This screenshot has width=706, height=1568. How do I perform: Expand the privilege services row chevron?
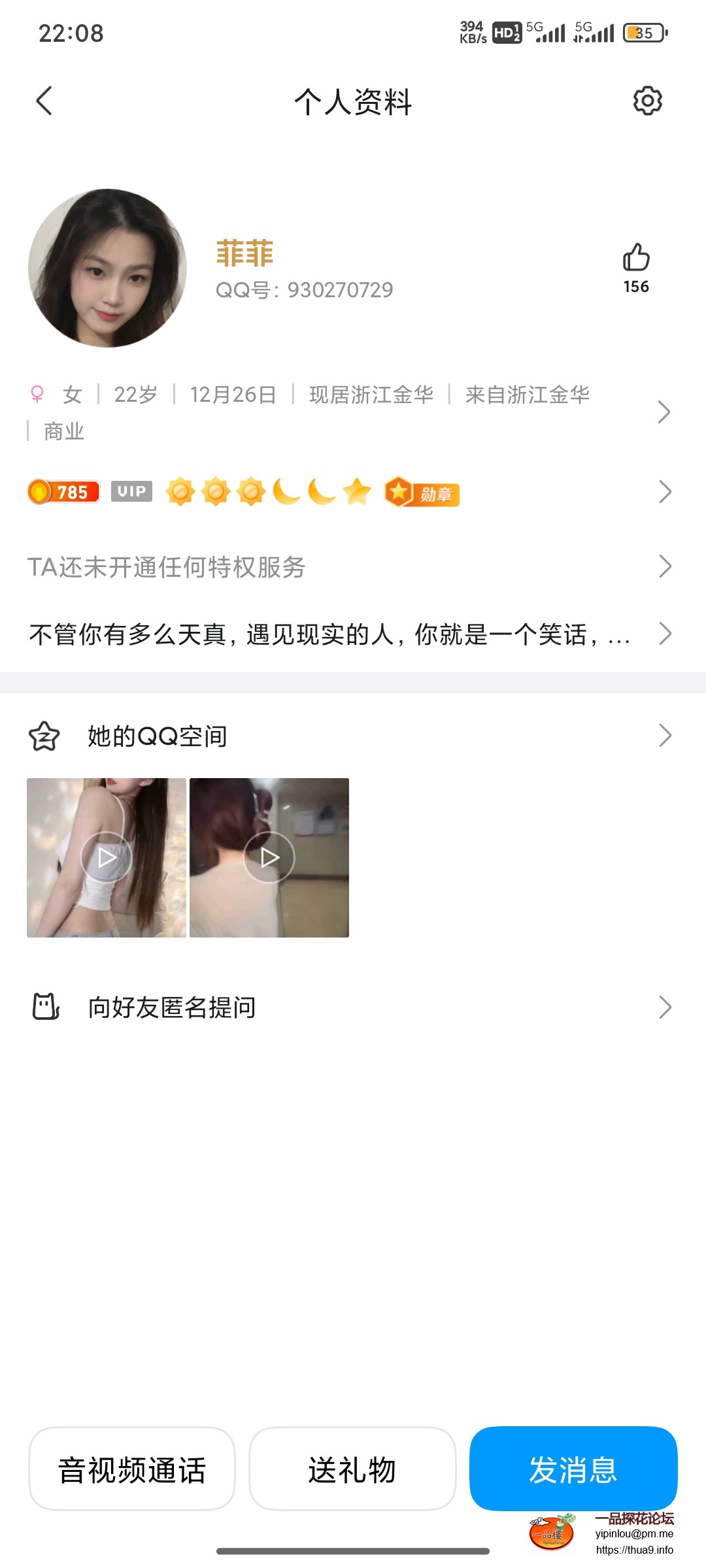(665, 567)
